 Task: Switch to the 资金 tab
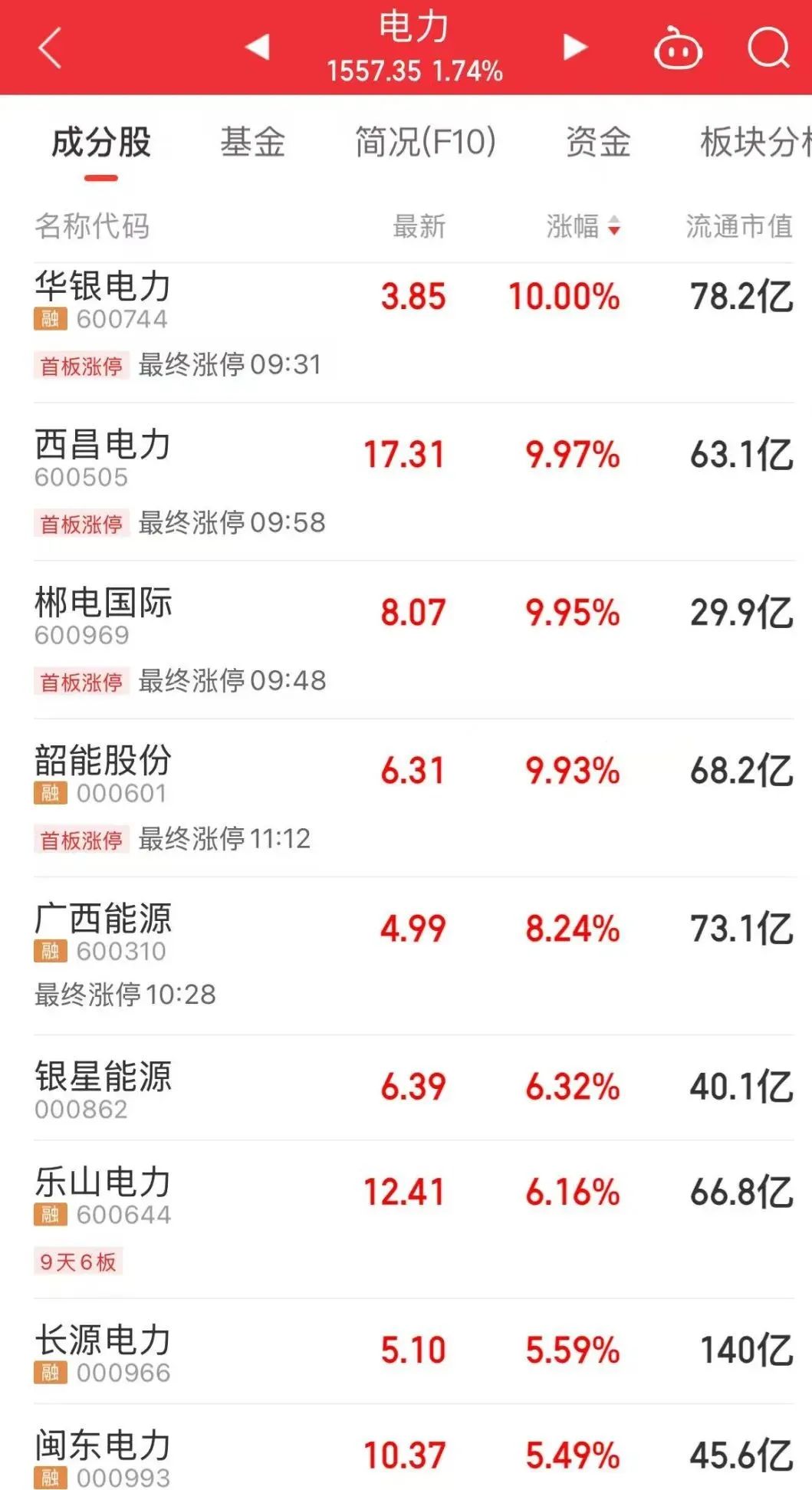click(x=598, y=143)
